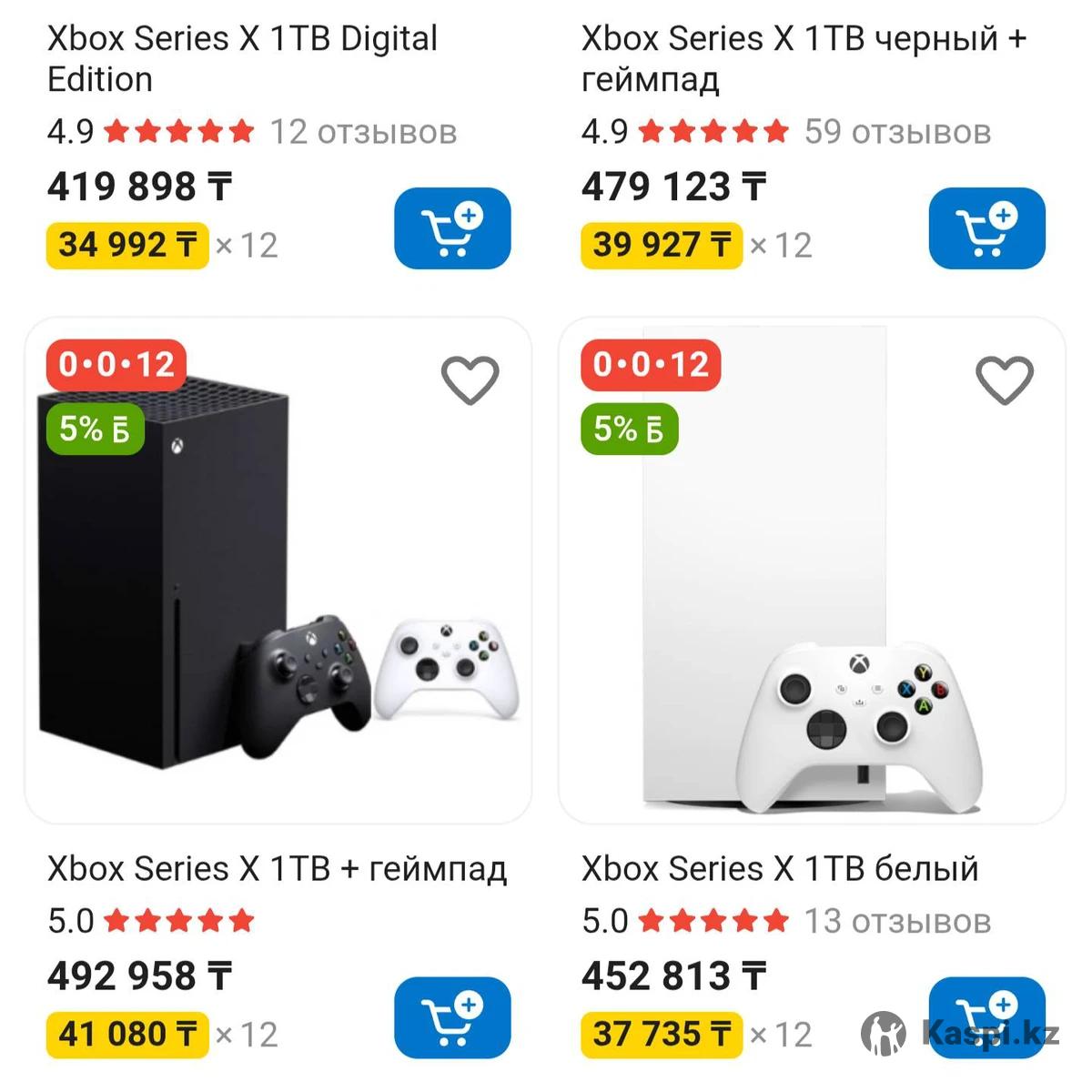This screenshot has width=1092, height=1092.
Task: Favorite the Xbox Series X 1TB + геймпад
Action: click(x=470, y=379)
